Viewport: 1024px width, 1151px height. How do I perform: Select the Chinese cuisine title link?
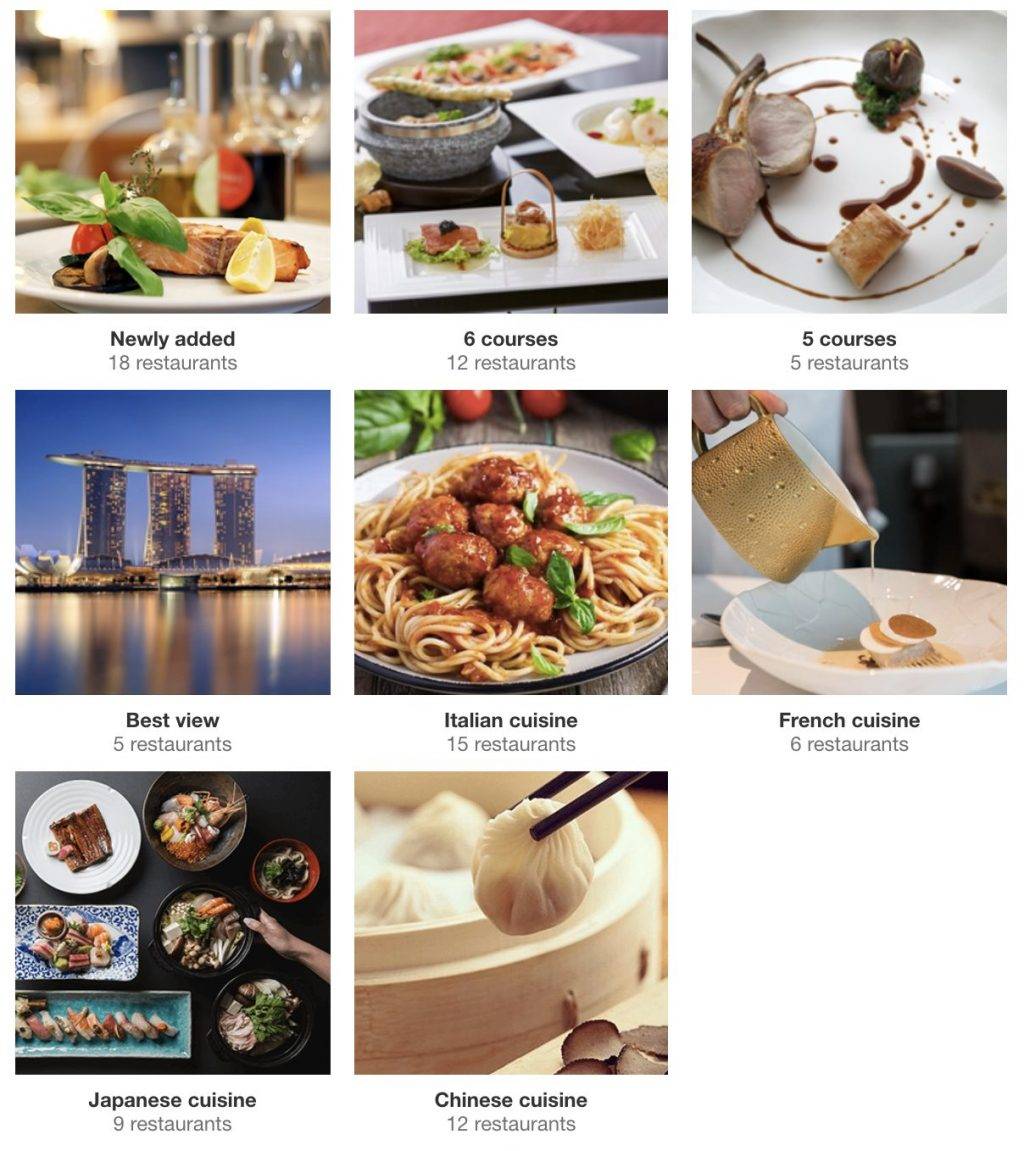510,1100
